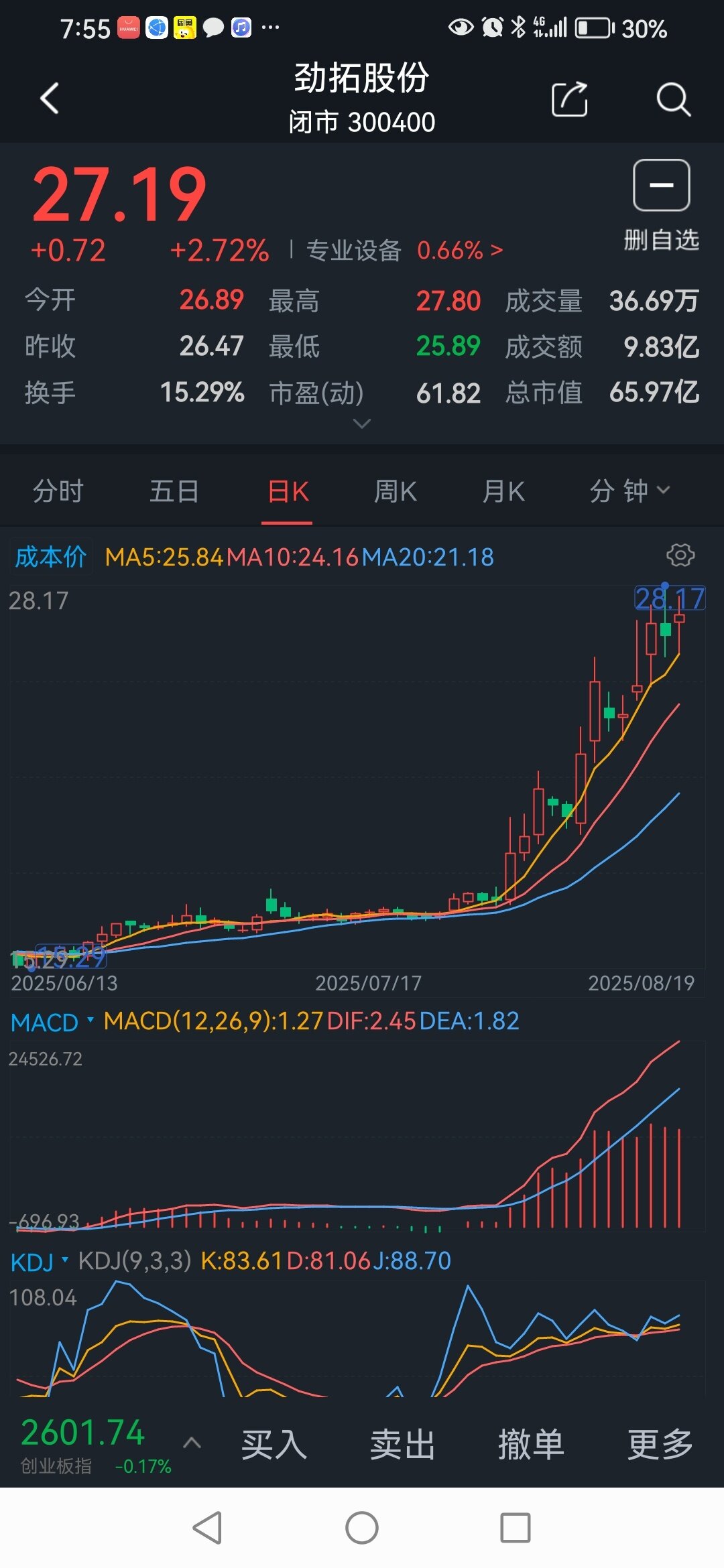Image resolution: width=724 pixels, height=1568 pixels.
Task: Open chart settings gear icon
Action: [x=680, y=556]
